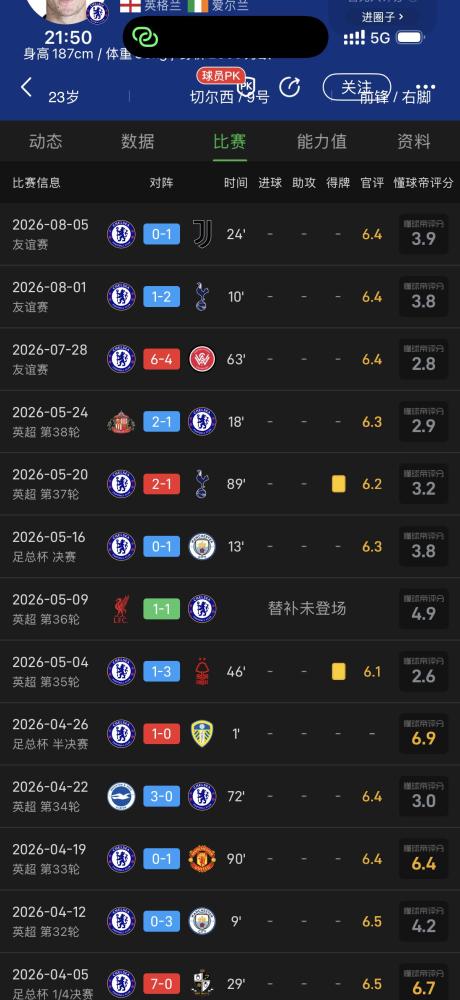Follow the player with 关注 button

pyautogui.click(x=356, y=87)
